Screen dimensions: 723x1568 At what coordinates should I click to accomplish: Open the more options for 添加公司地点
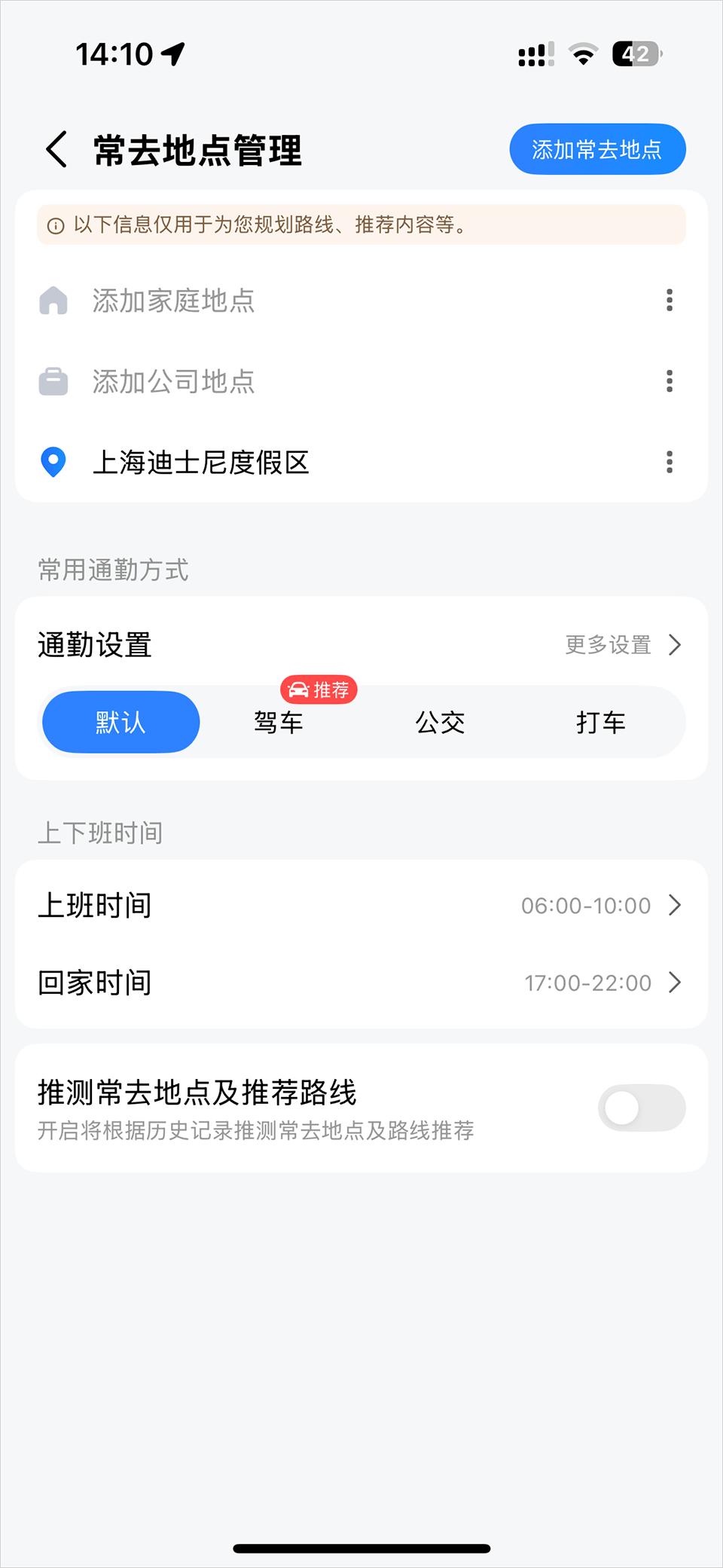point(669,381)
